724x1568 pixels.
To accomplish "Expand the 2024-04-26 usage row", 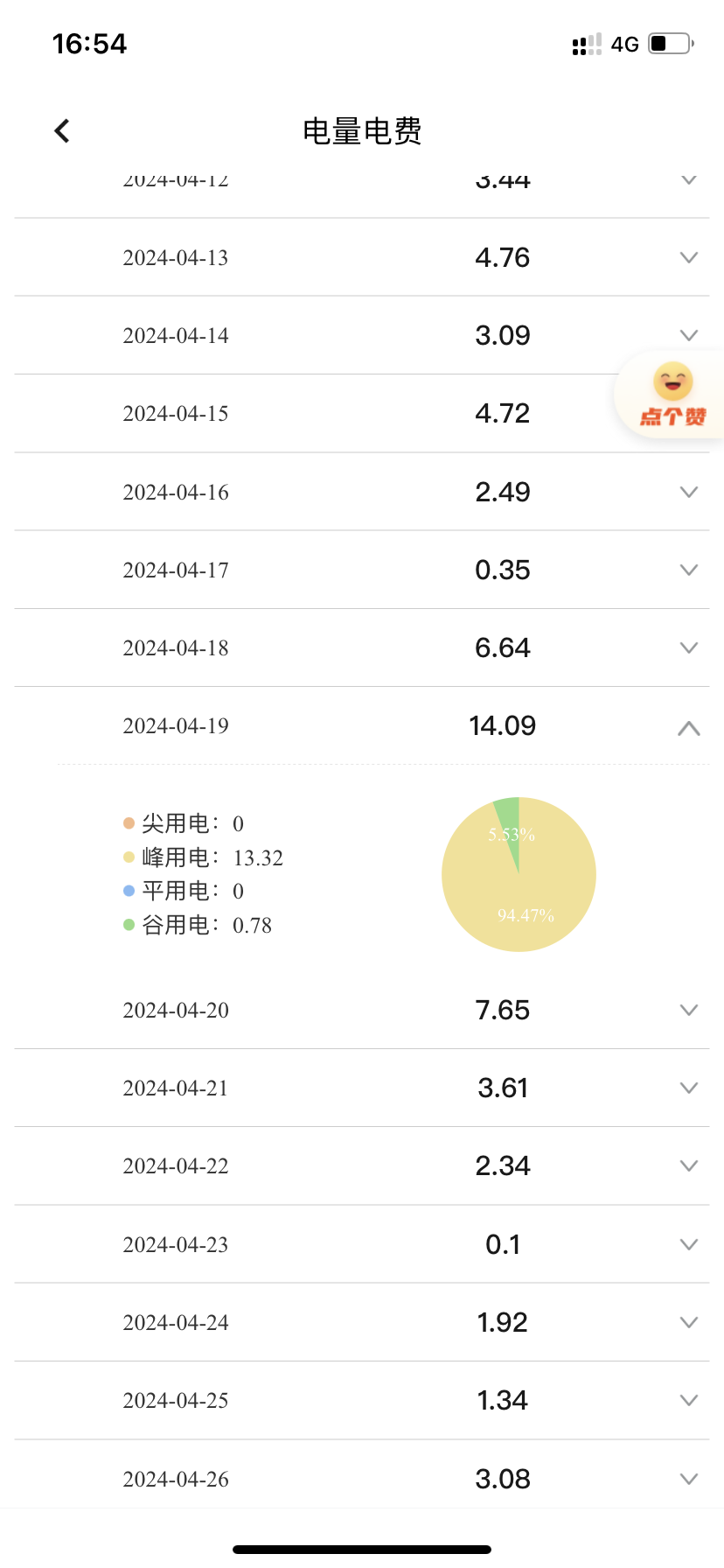I will 688,1479.
